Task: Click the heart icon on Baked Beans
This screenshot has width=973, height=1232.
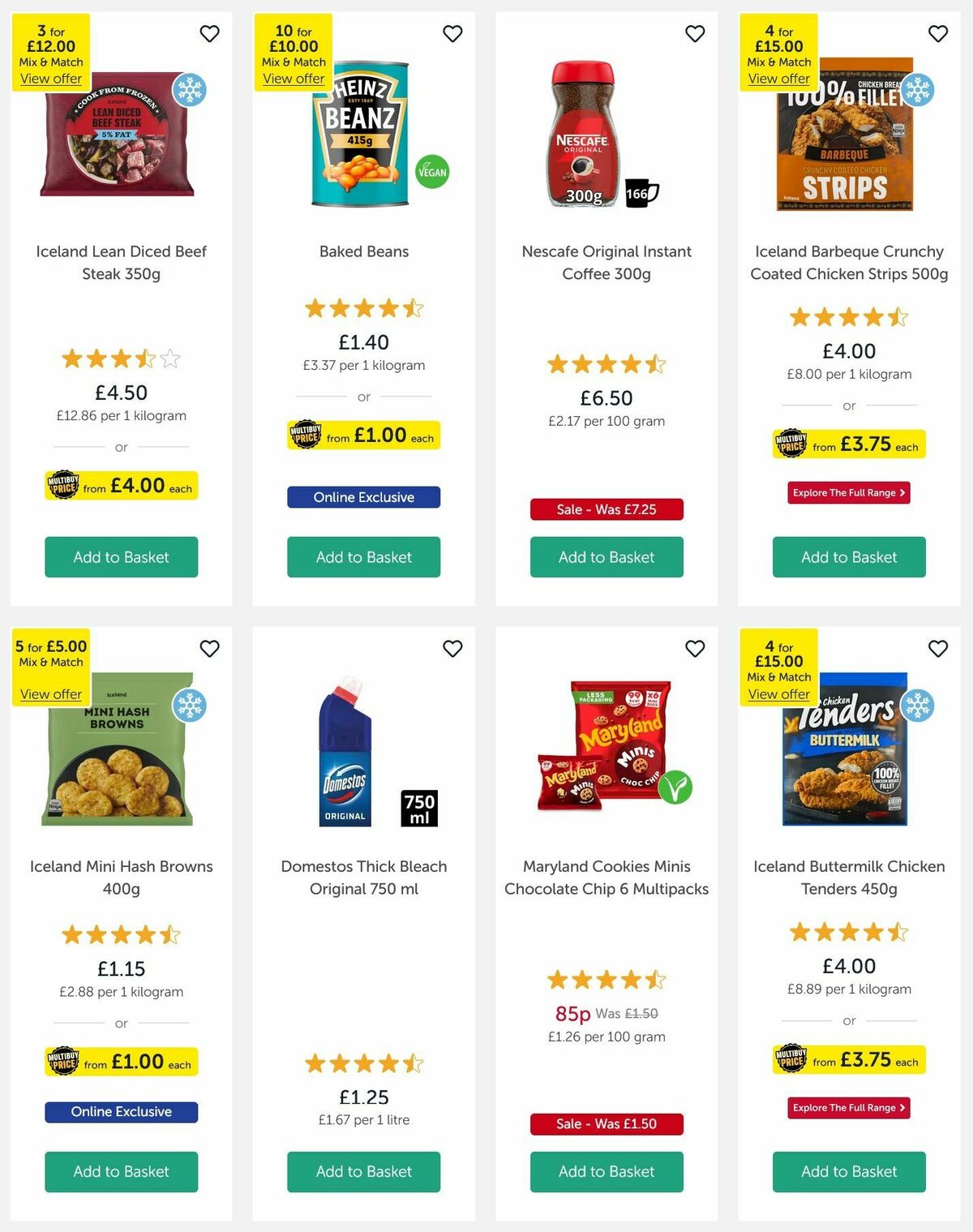Action: tap(452, 34)
